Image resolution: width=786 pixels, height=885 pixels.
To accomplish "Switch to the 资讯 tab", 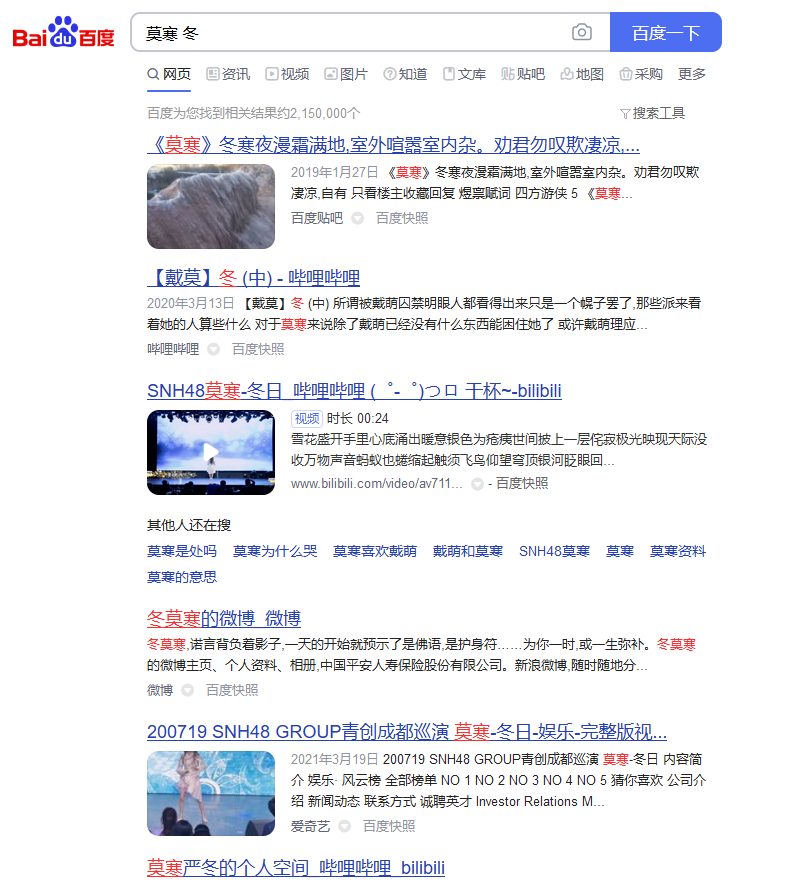I will [x=228, y=74].
